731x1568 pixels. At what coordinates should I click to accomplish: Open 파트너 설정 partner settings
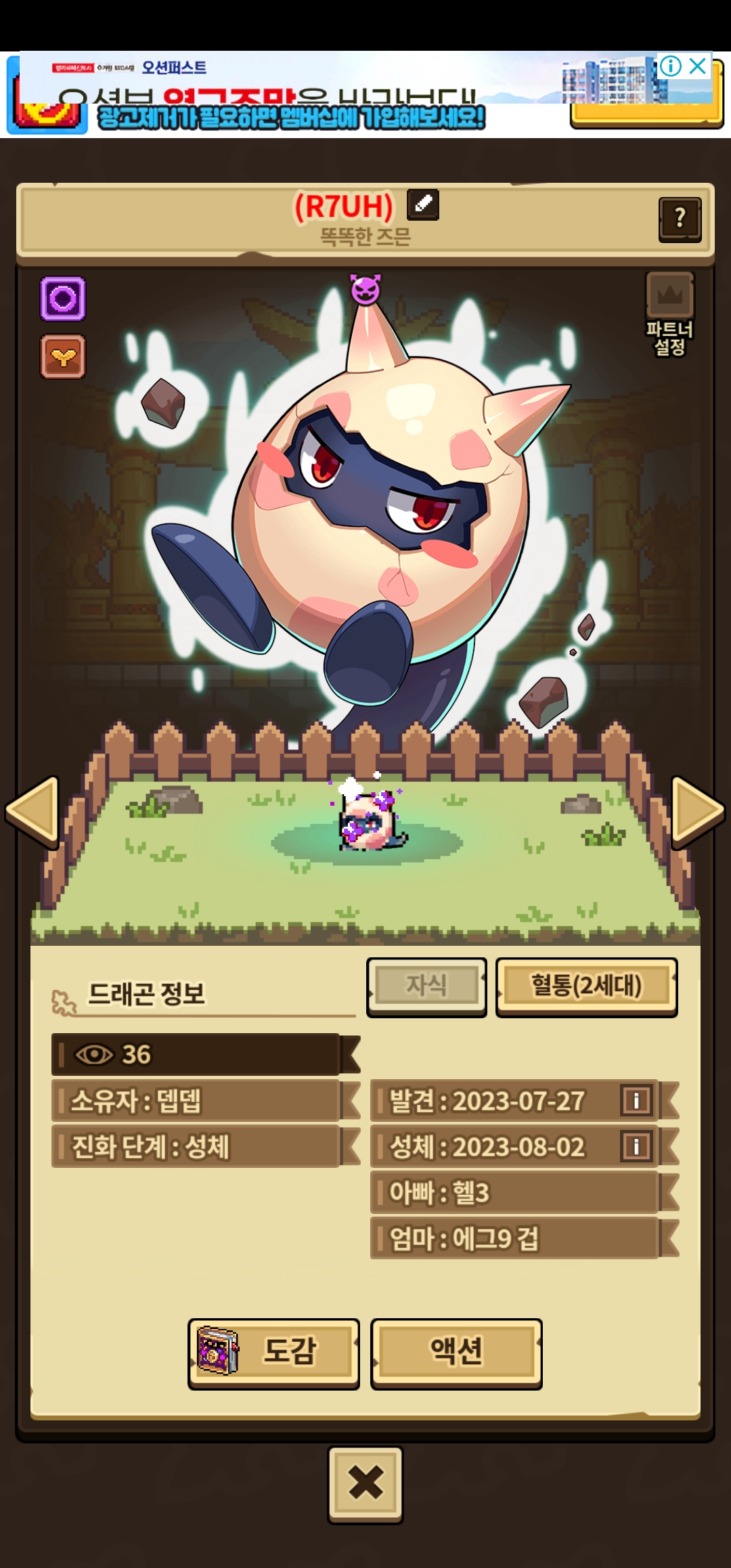669,314
